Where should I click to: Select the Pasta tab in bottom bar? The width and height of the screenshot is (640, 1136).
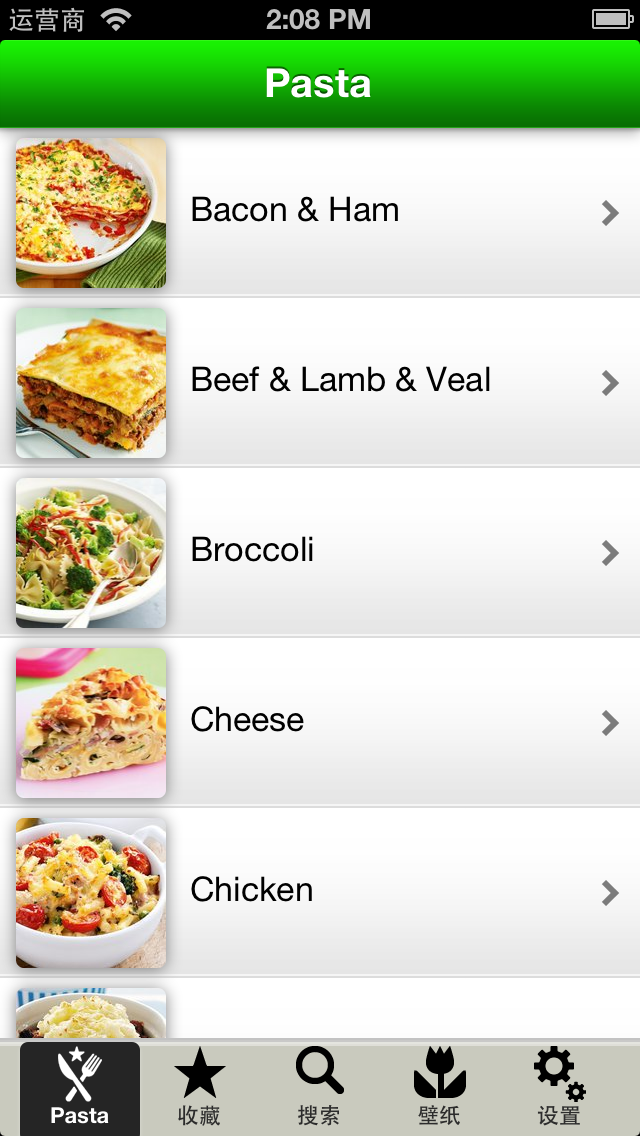coord(80,1088)
